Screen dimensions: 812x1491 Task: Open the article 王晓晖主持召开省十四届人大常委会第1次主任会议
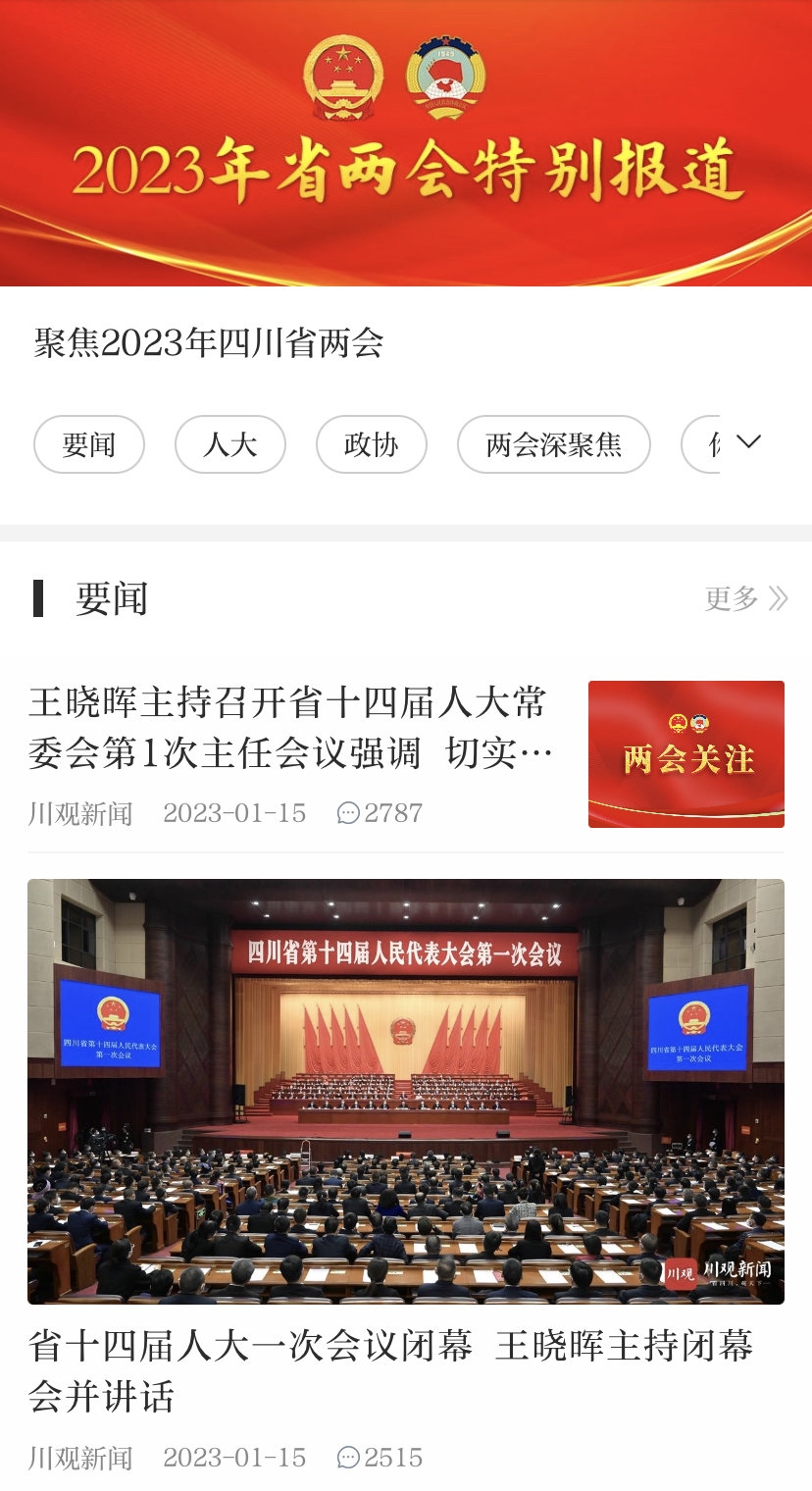coord(291,728)
